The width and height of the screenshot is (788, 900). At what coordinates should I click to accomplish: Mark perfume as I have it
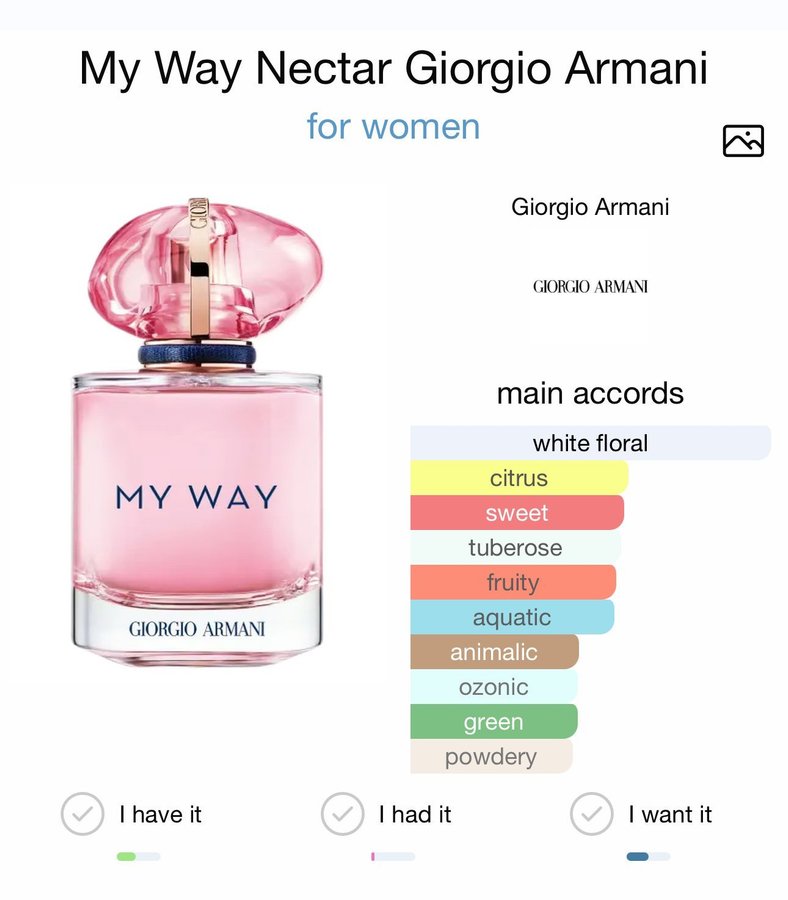click(83, 815)
